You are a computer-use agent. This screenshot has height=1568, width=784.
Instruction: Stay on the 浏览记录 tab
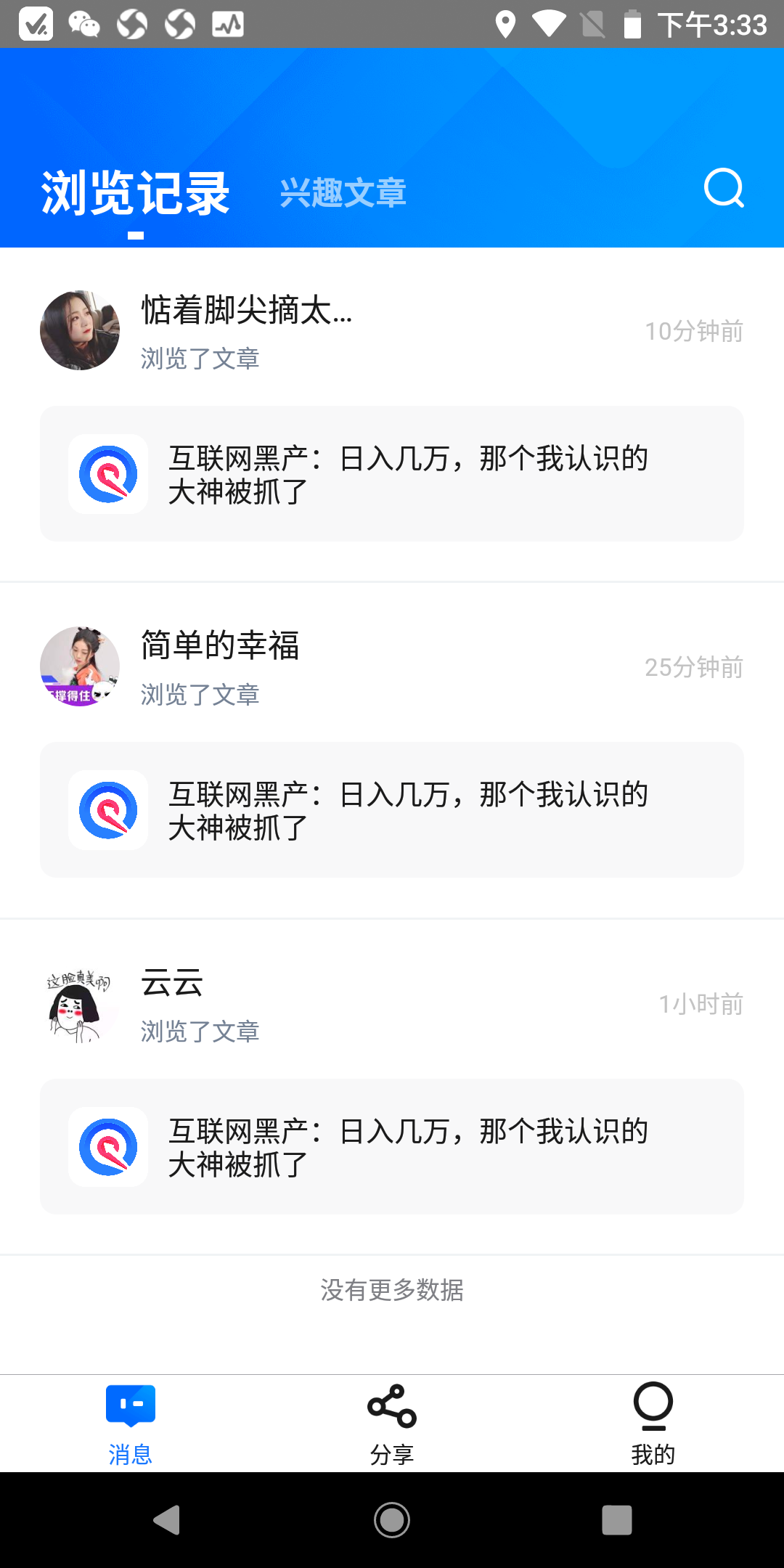point(135,191)
